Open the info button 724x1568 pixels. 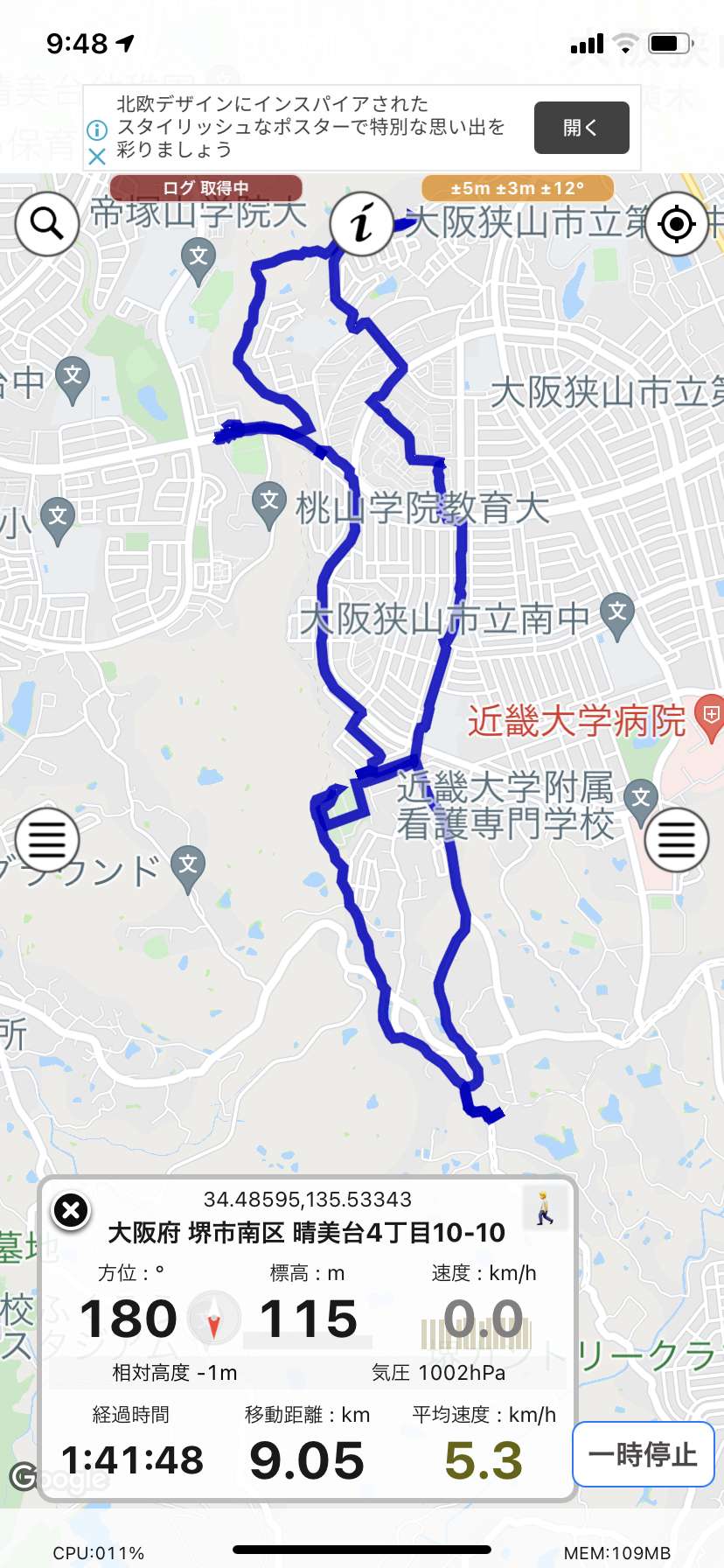coord(362,224)
